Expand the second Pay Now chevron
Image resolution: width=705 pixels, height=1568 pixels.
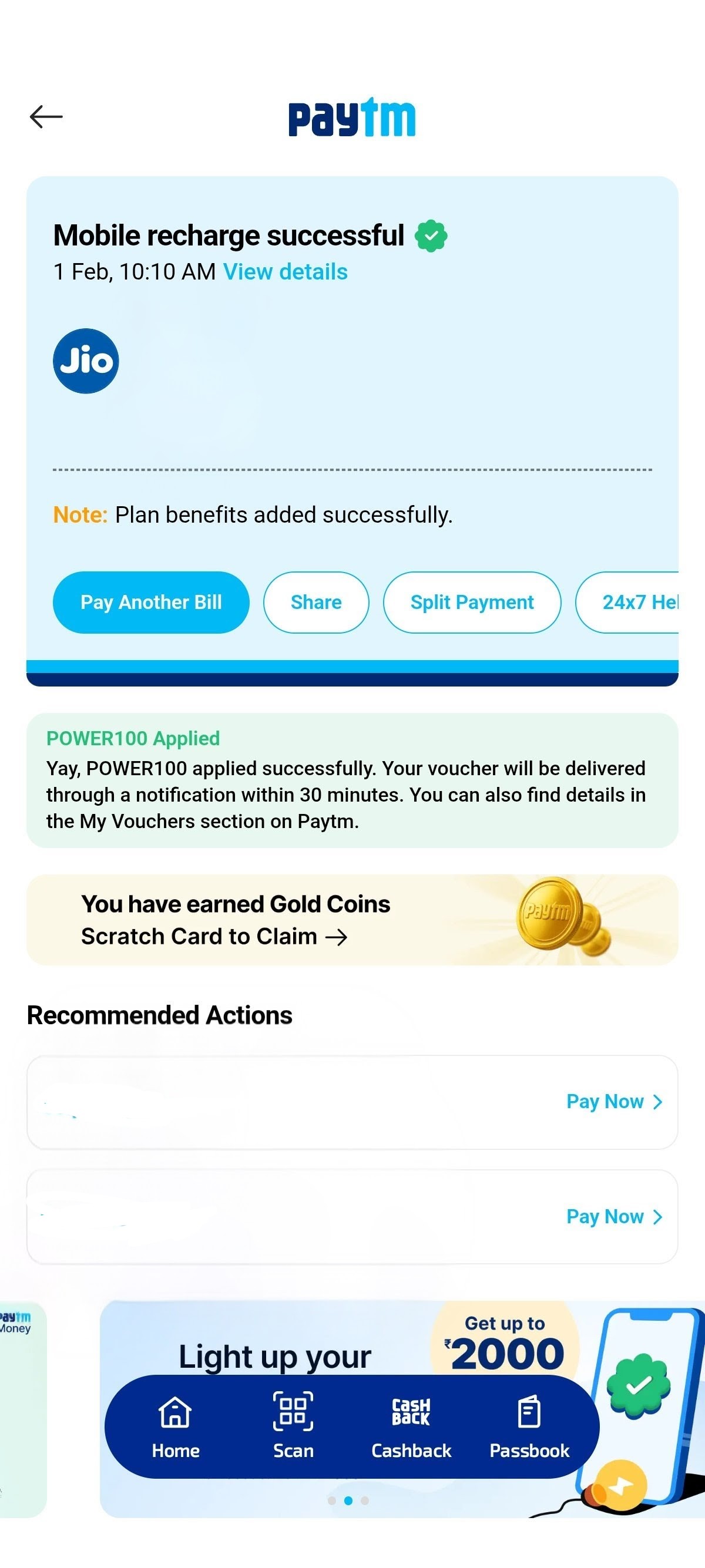[657, 1217]
